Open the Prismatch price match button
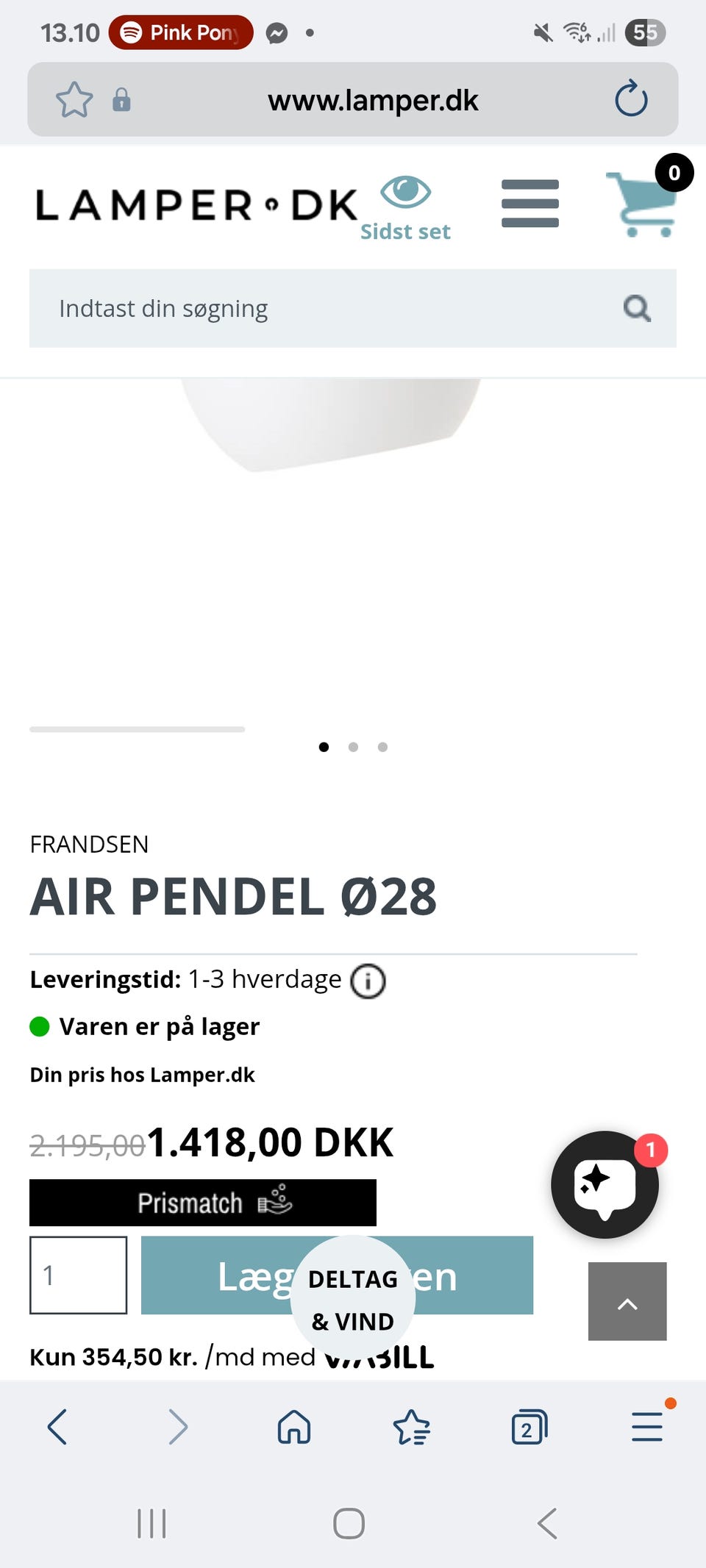The width and height of the screenshot is (706, 1568). coord(203,1203)
